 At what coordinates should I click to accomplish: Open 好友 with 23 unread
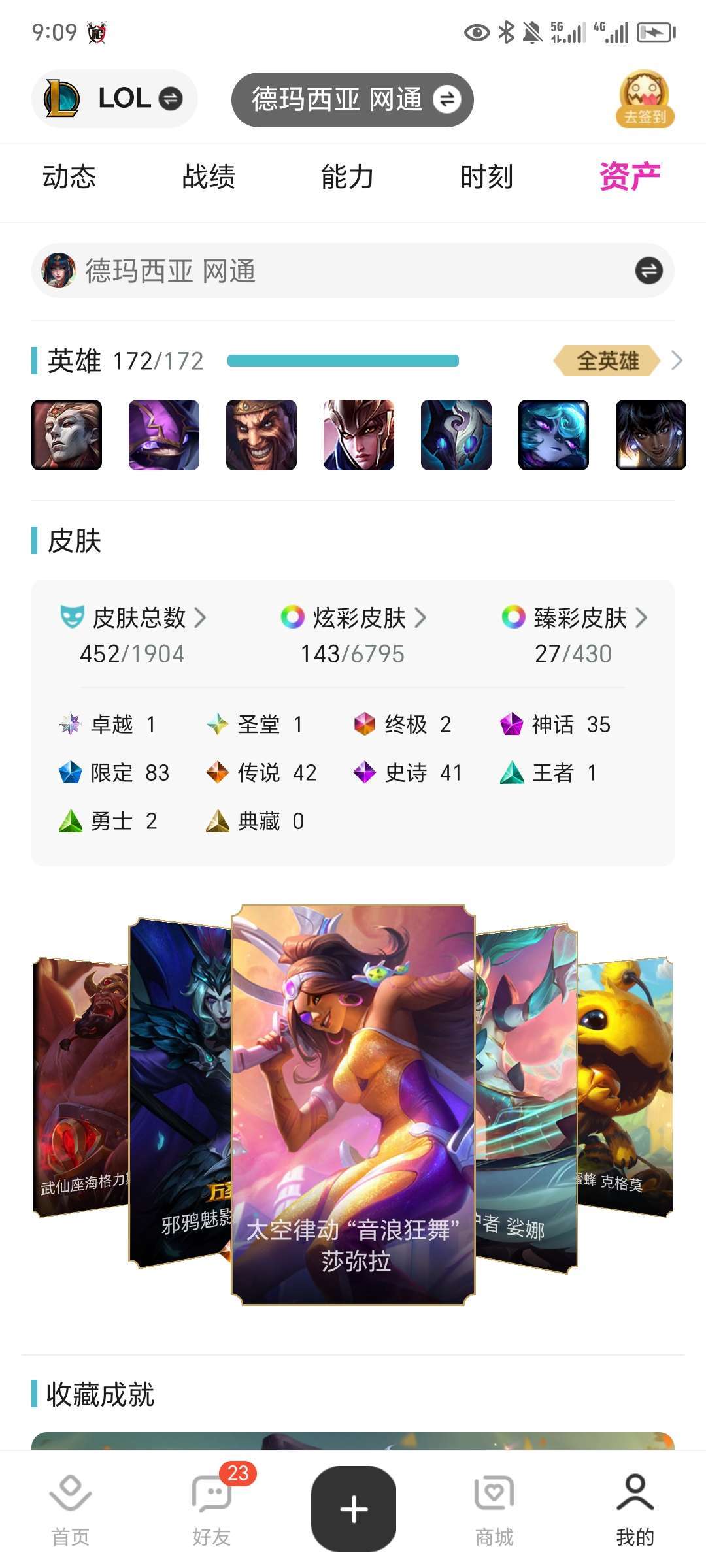pos(212,1511)
